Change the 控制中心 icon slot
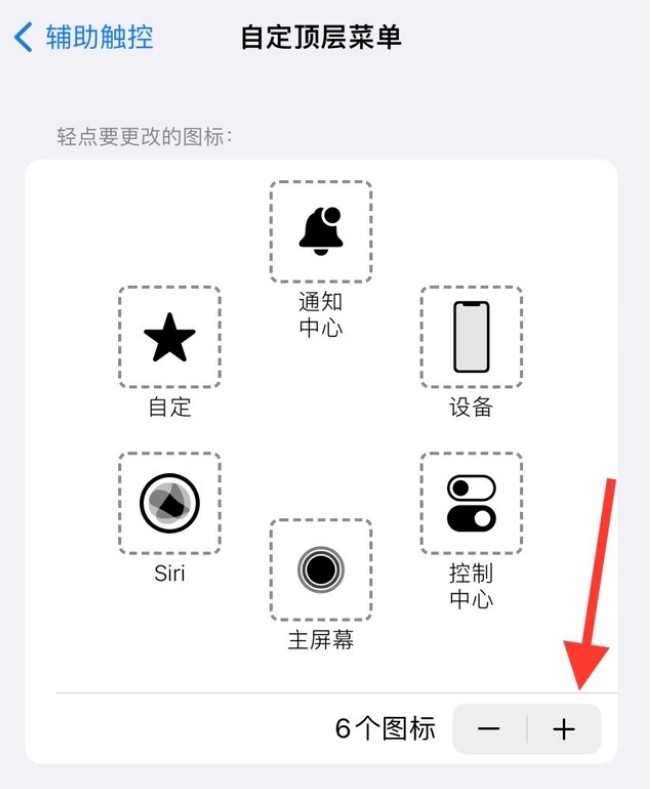The image size is (652, 789). point(471,503)
